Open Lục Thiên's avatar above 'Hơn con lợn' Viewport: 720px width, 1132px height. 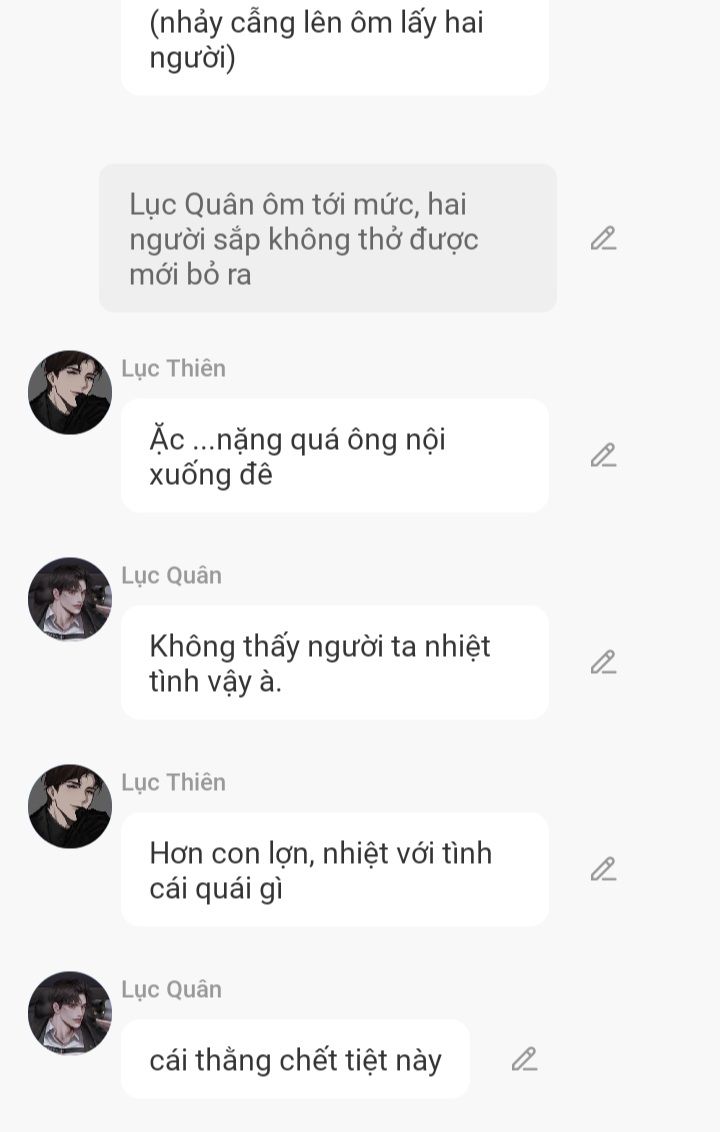(x=70, y=806)
